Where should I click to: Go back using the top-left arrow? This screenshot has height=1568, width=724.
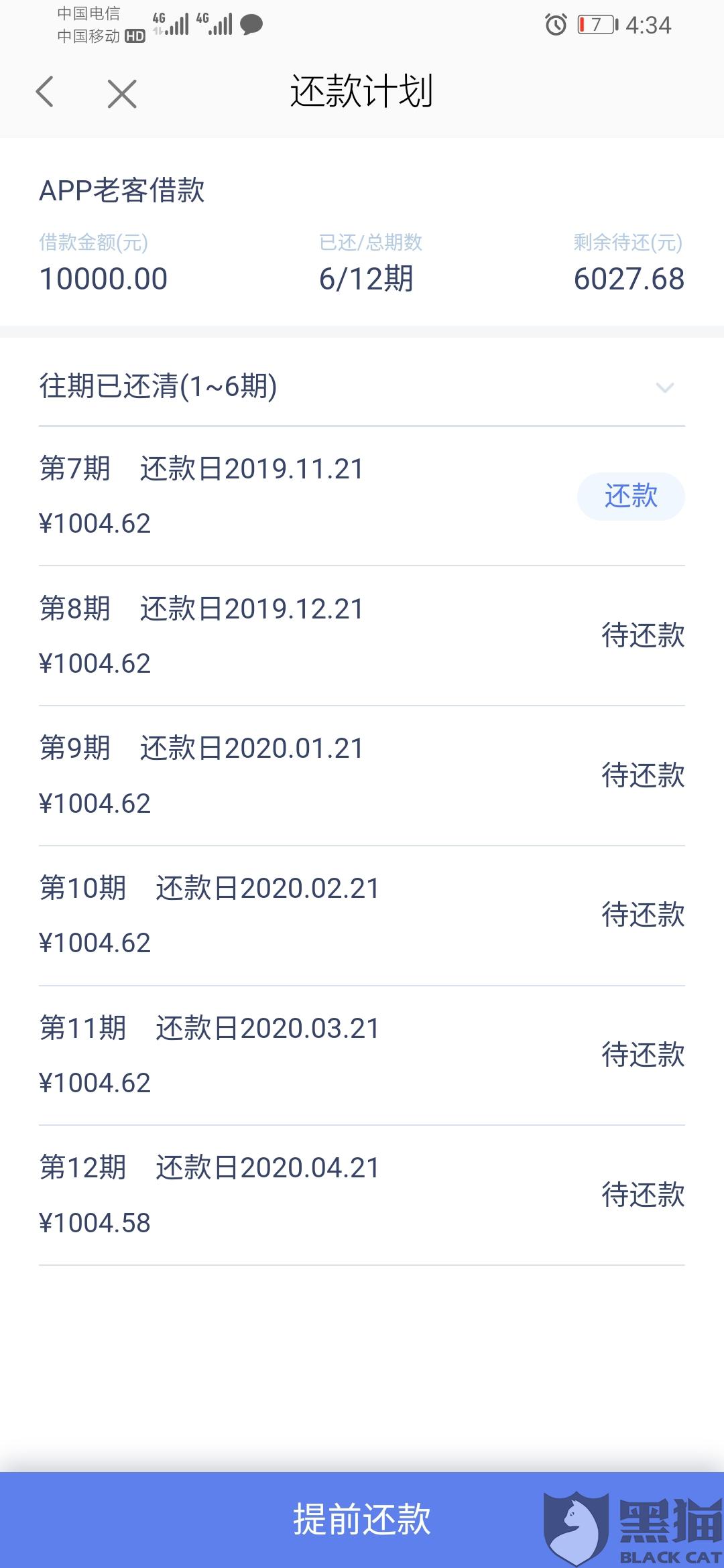pyautogui.click(x=45, y=92)
